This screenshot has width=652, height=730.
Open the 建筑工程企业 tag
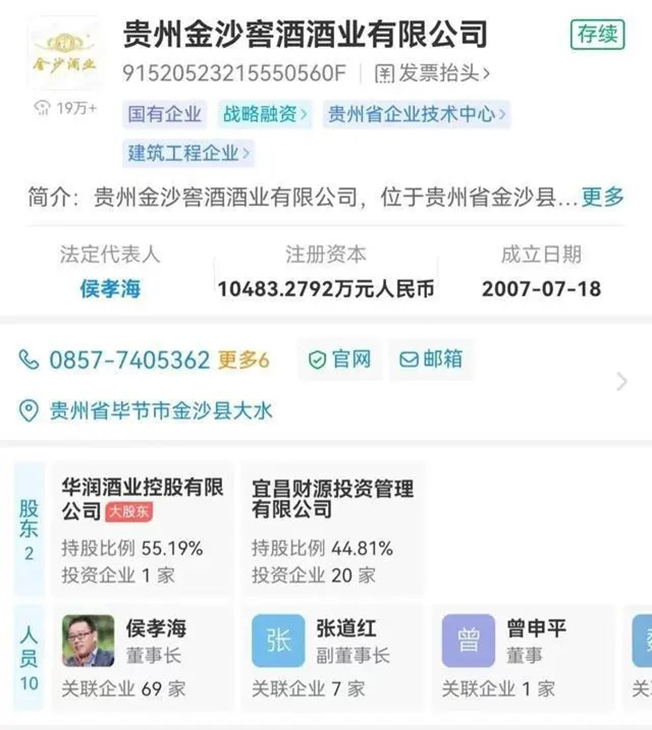tap(188, 153)
